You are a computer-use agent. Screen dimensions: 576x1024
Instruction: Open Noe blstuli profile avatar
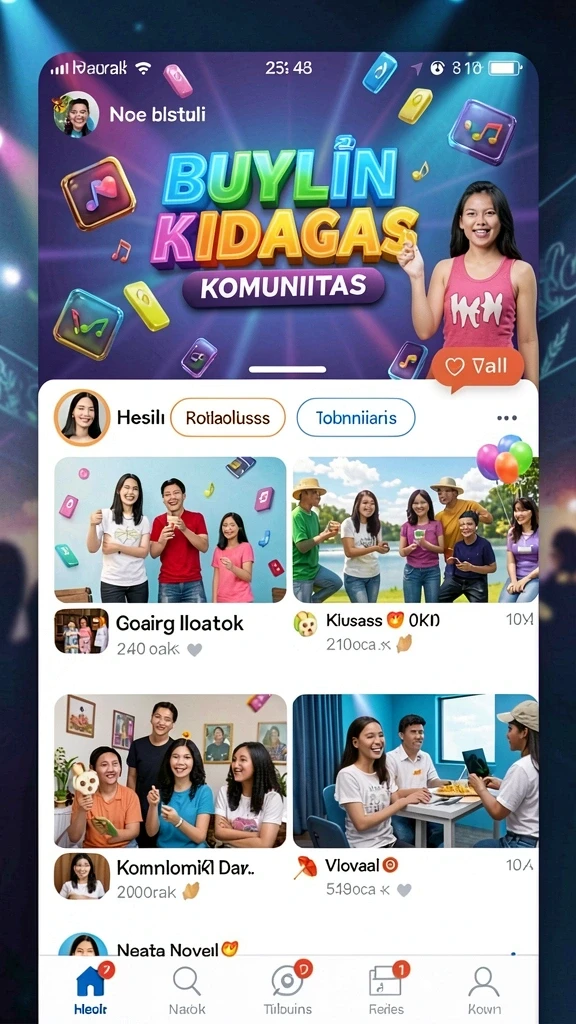pyautogui.click(x=76, y=114)
